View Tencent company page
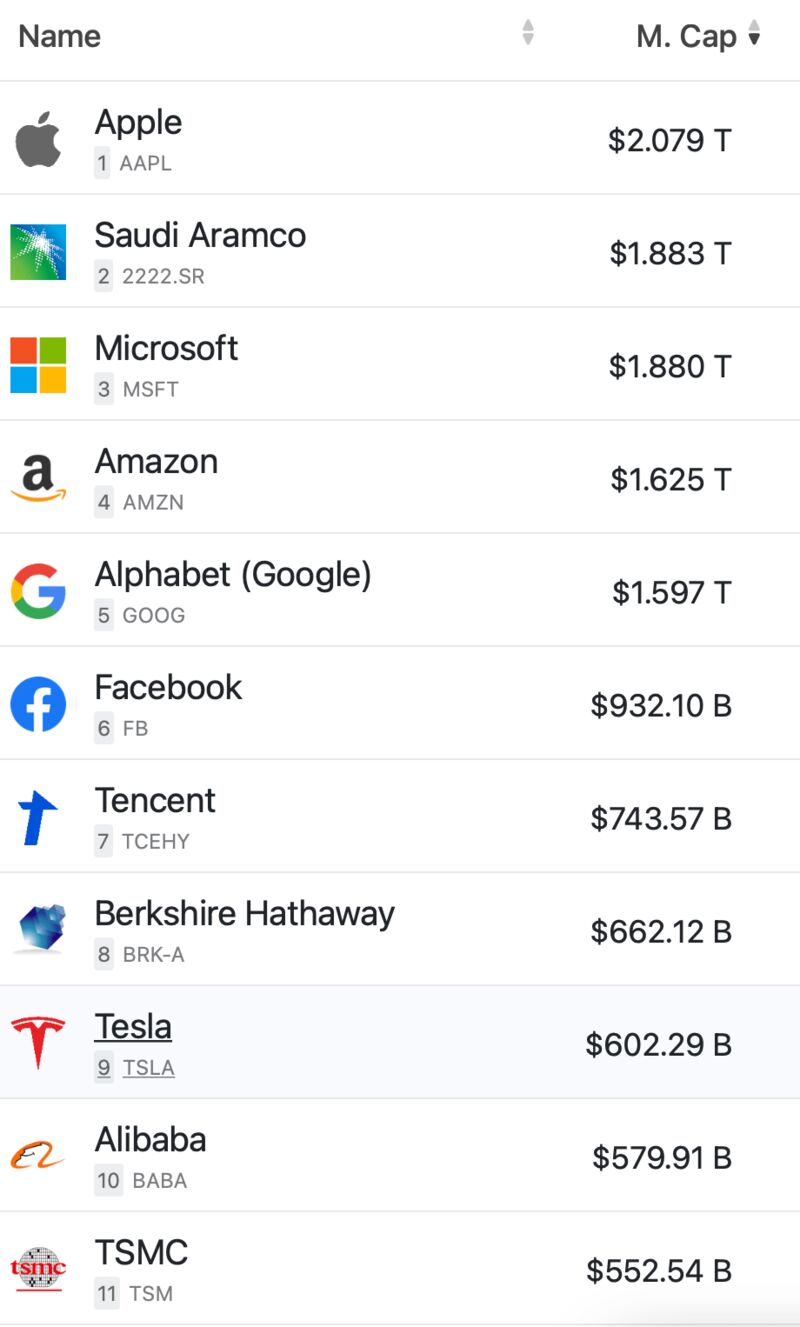800x1327 pixels. tap(400, 816)
